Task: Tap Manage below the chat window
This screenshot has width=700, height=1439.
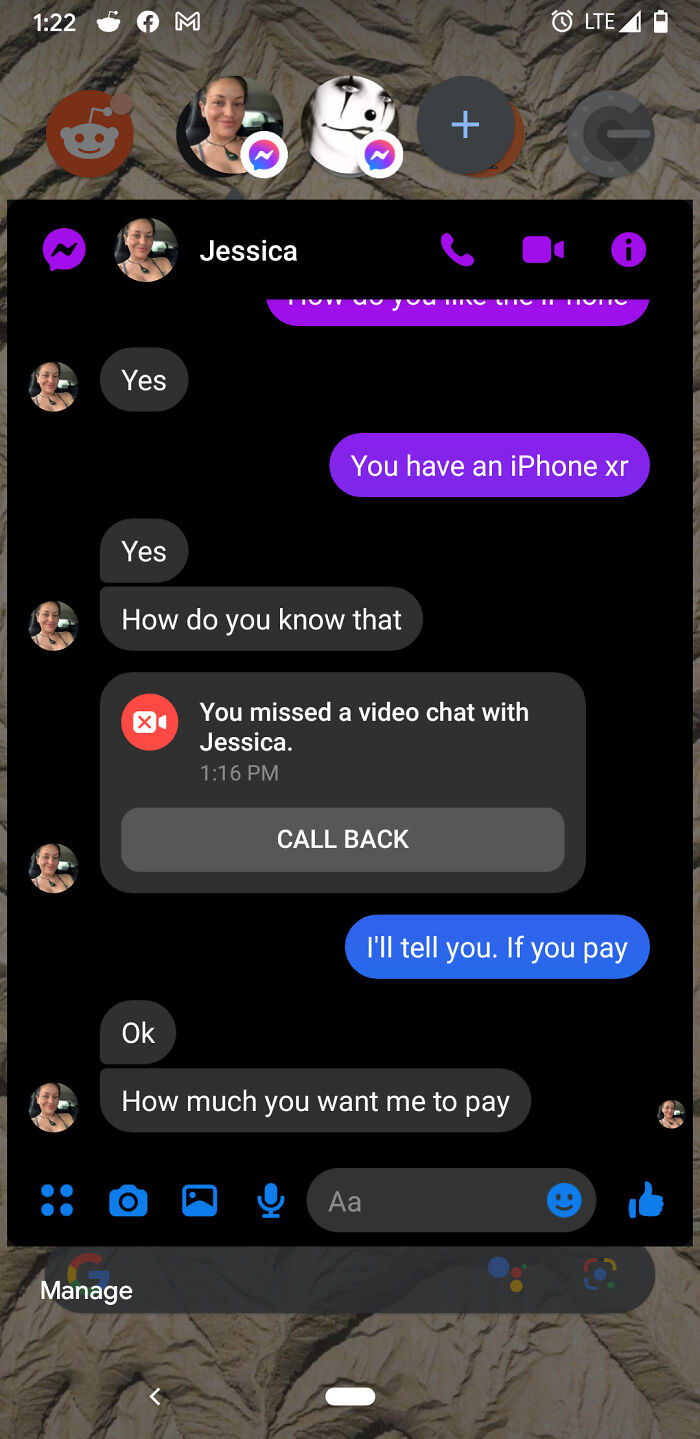Action: 86,1290
